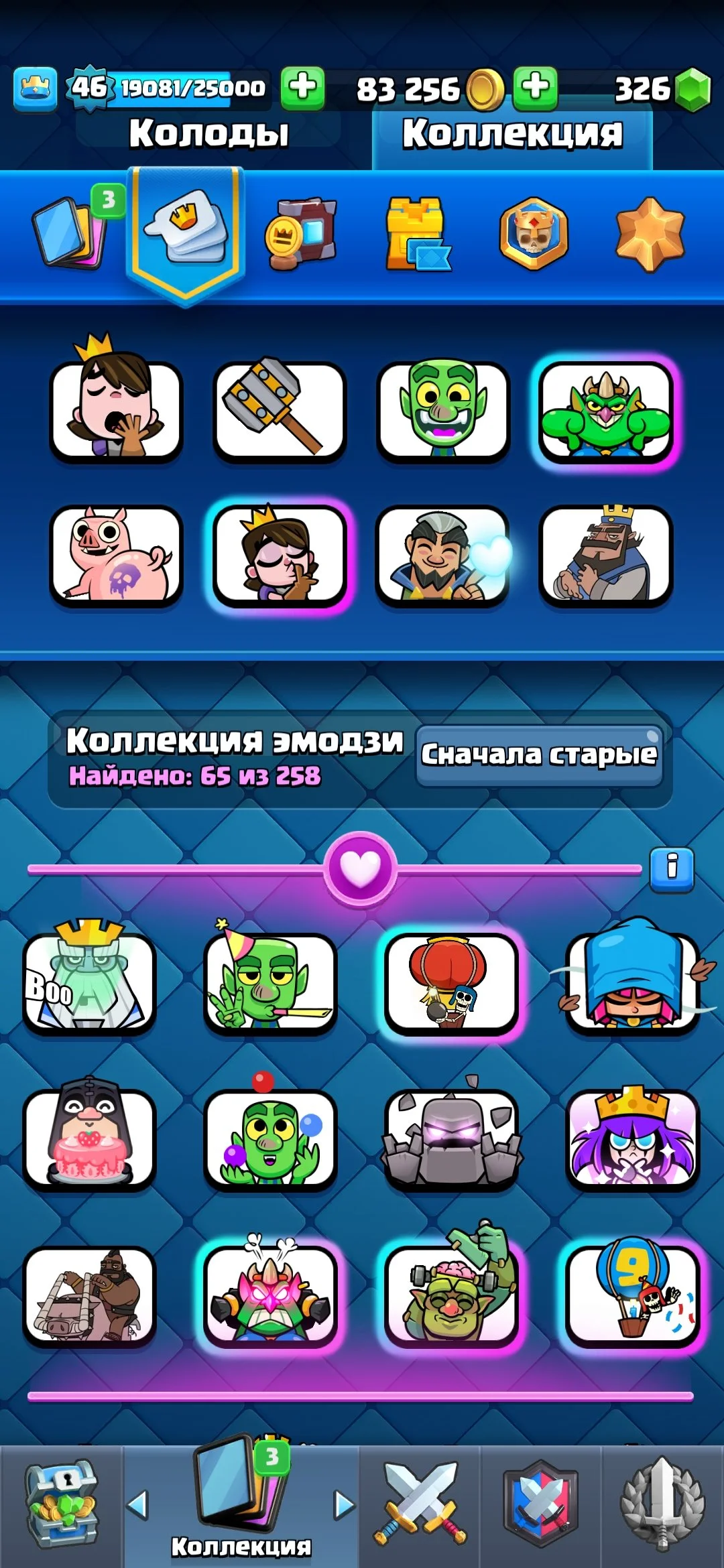Open the tower skins section

click(417, 234)
